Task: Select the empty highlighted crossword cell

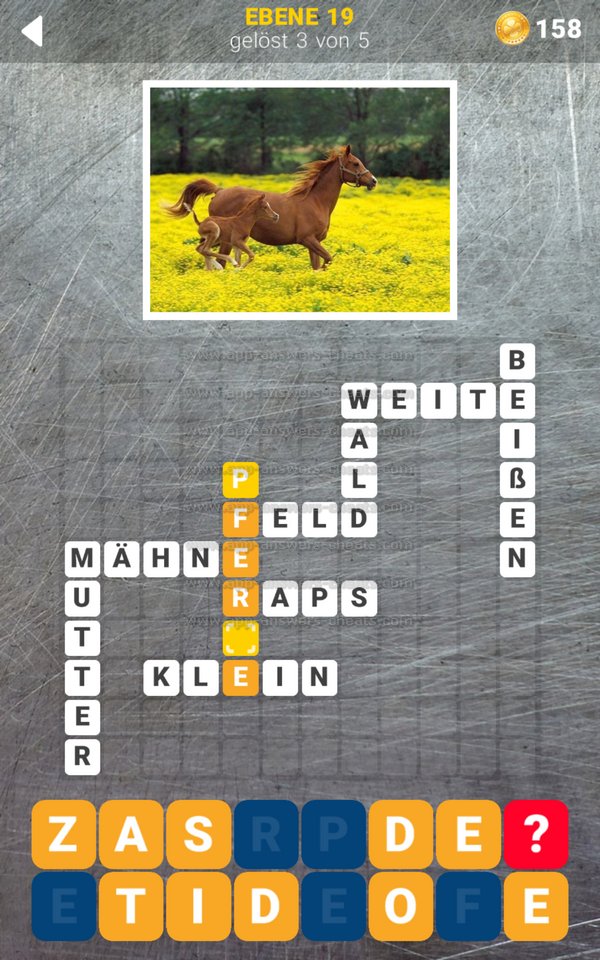Action: click(241, 637)
